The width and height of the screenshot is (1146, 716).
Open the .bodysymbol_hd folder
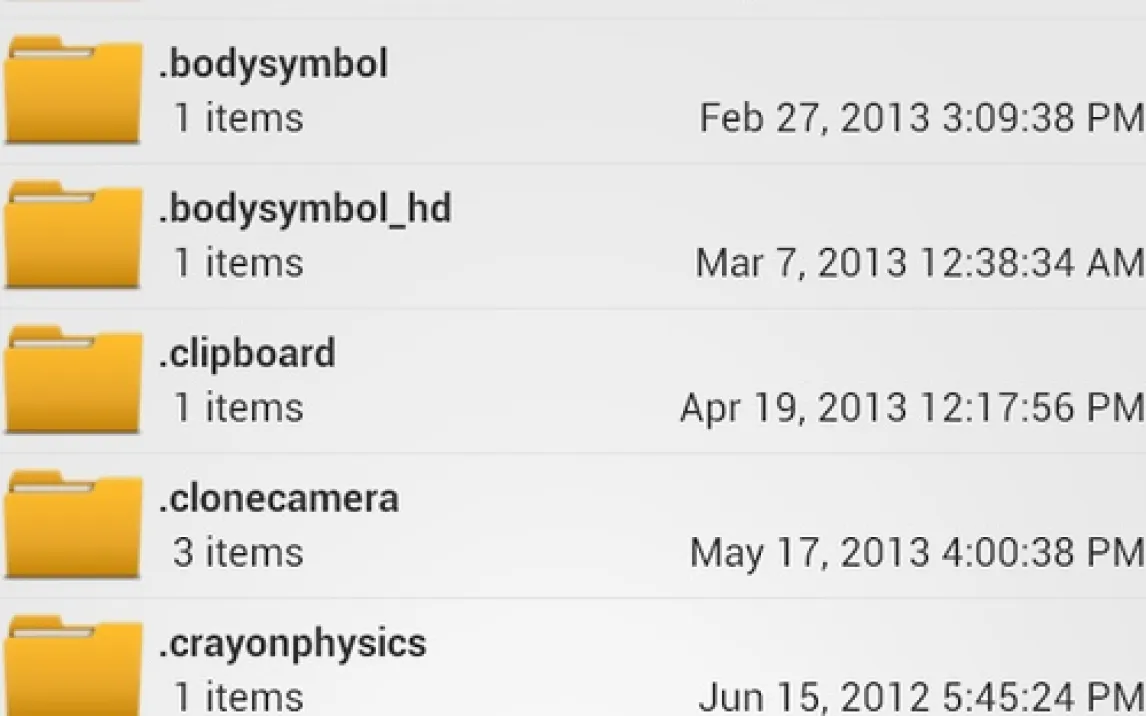tap(305, 210)
